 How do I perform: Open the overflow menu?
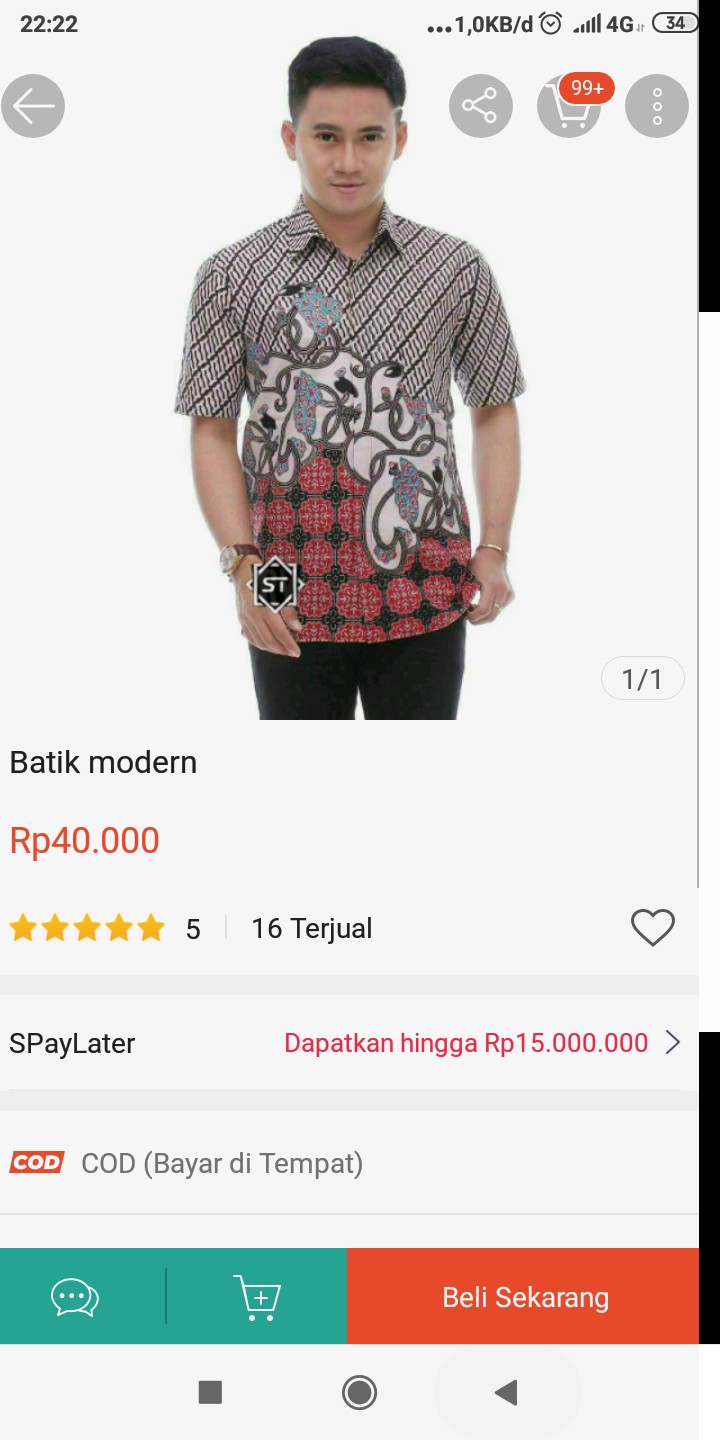(x=656, y=105)
